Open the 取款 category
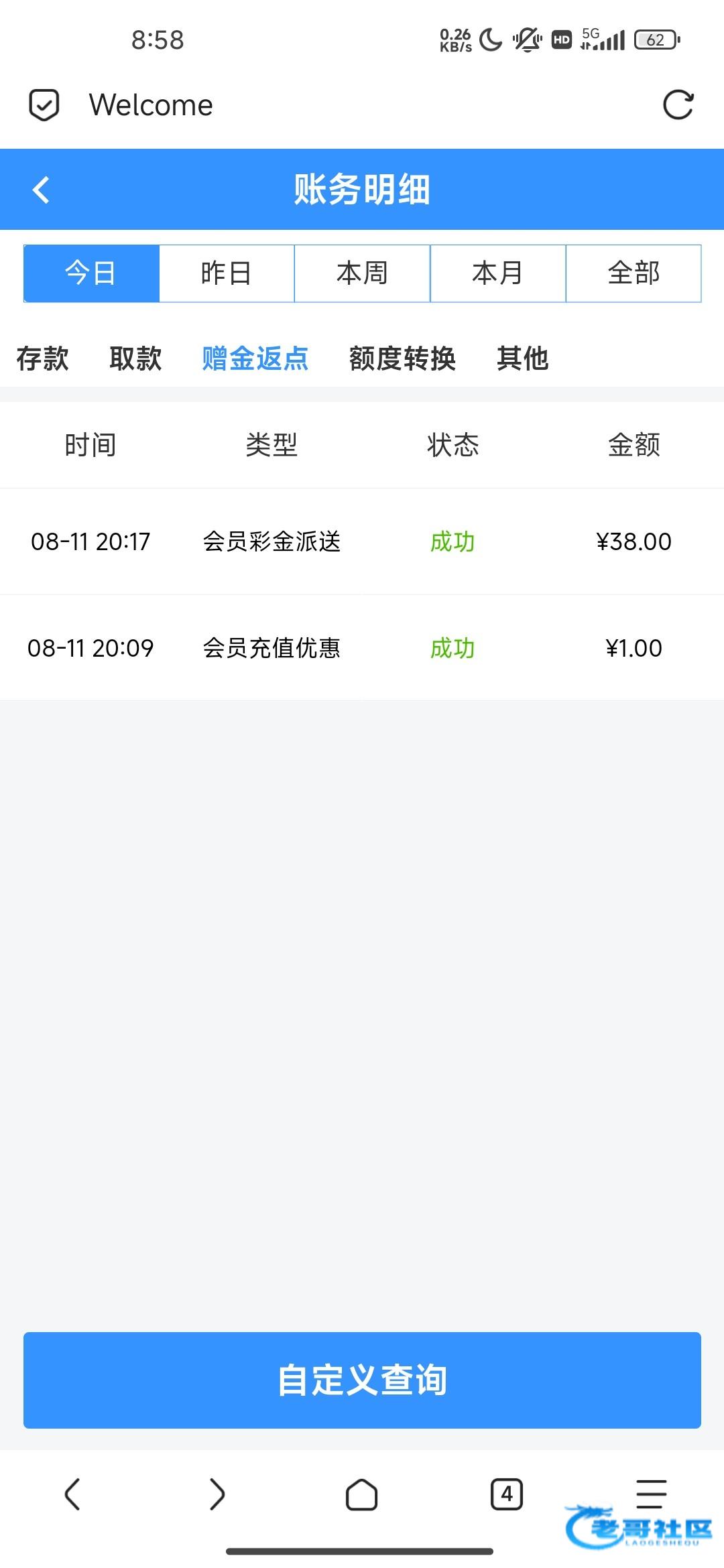Viewport: 724px width, 1568px height. (135, 358)
